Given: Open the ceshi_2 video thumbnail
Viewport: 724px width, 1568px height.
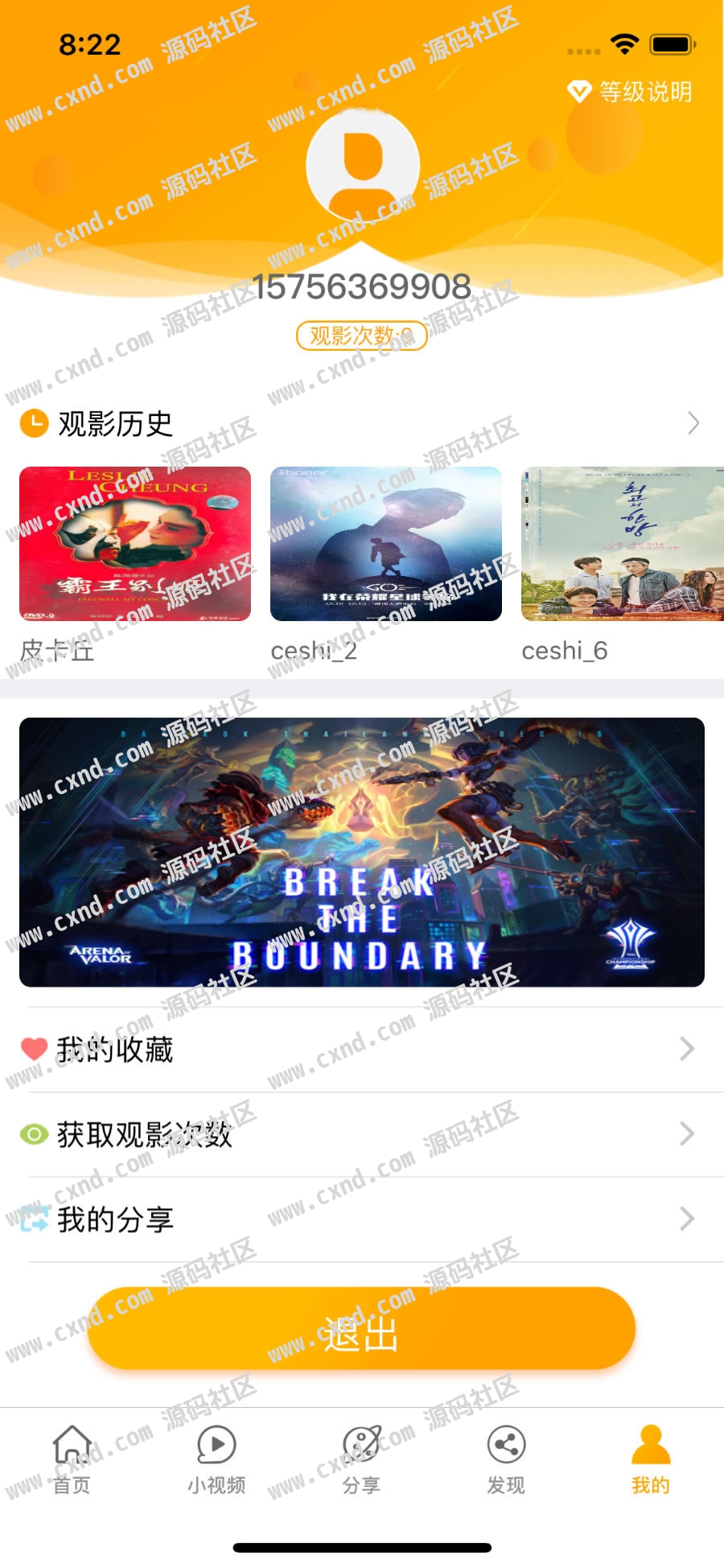Looking at the screenshot, I should (x=386, y=544).
